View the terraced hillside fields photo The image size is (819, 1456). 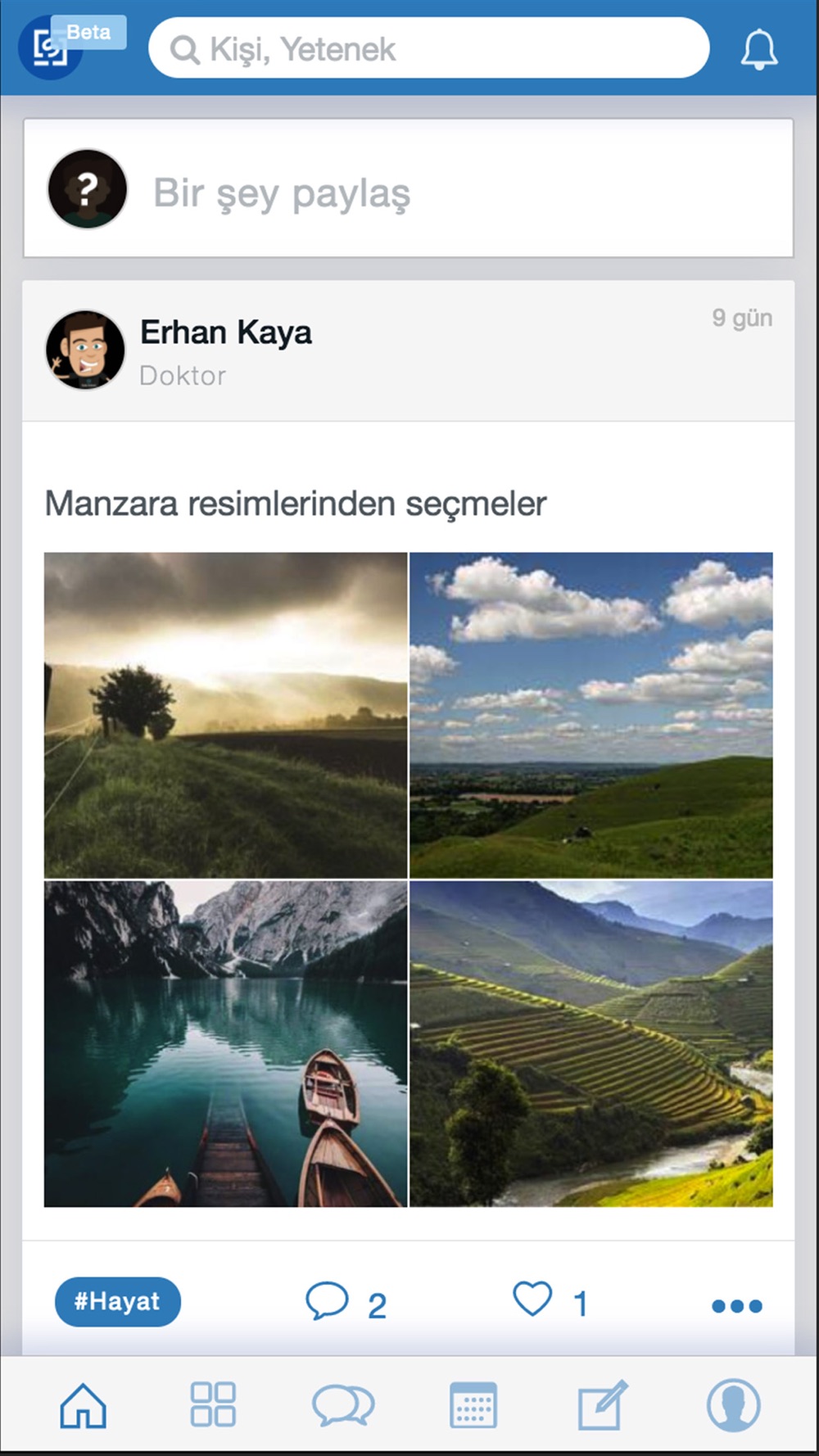click(590, 1043)
